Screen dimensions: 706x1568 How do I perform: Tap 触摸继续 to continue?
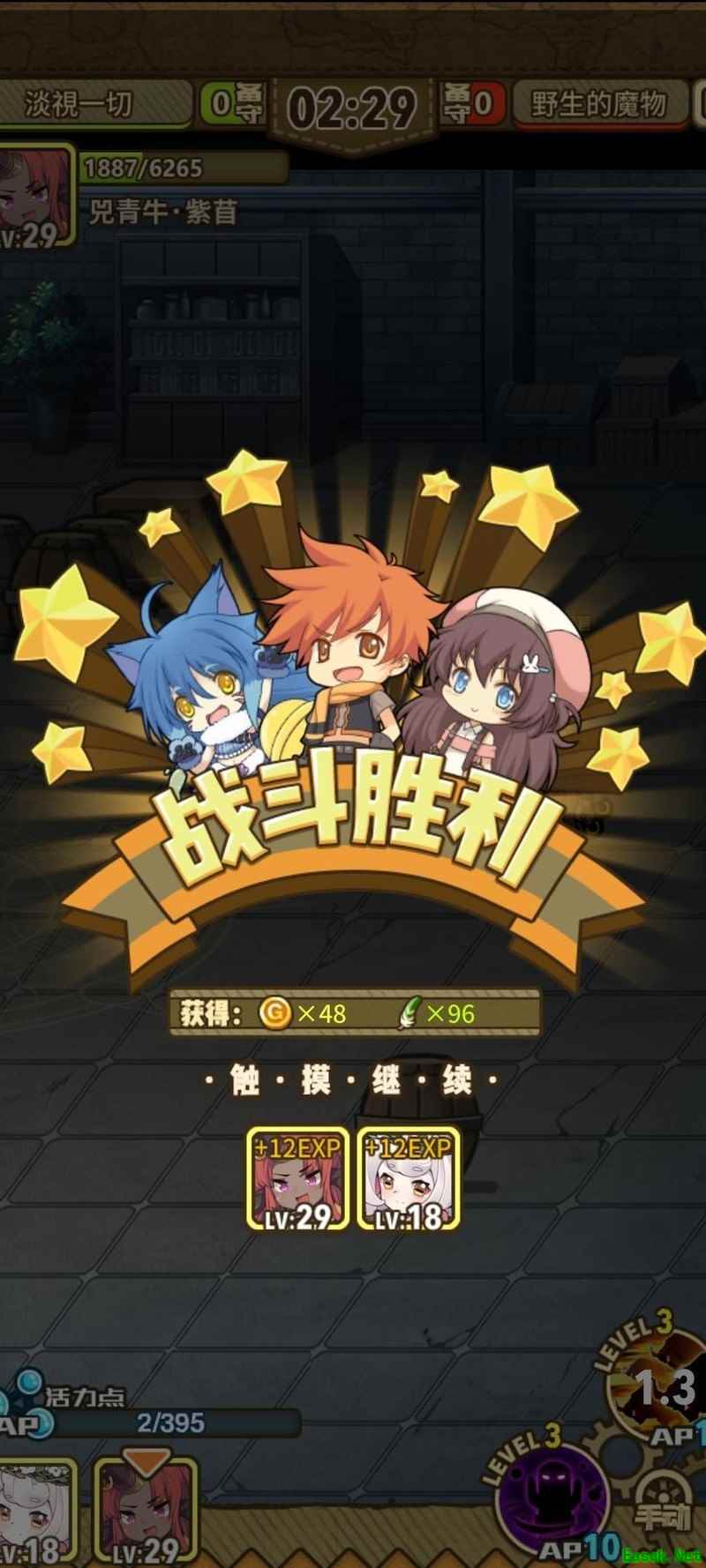click(x=352, y=1083)
